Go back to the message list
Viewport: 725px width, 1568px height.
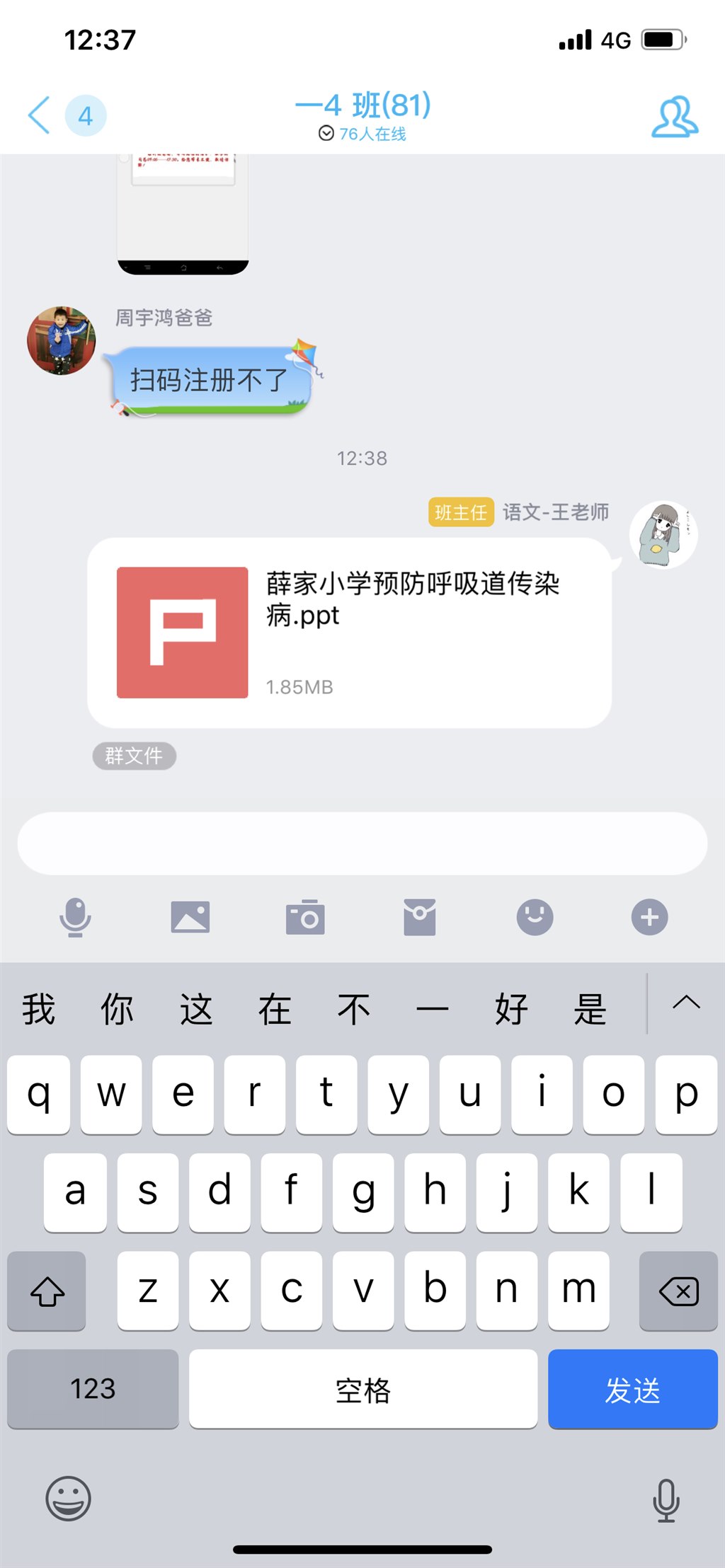click(x=40, y=115)
